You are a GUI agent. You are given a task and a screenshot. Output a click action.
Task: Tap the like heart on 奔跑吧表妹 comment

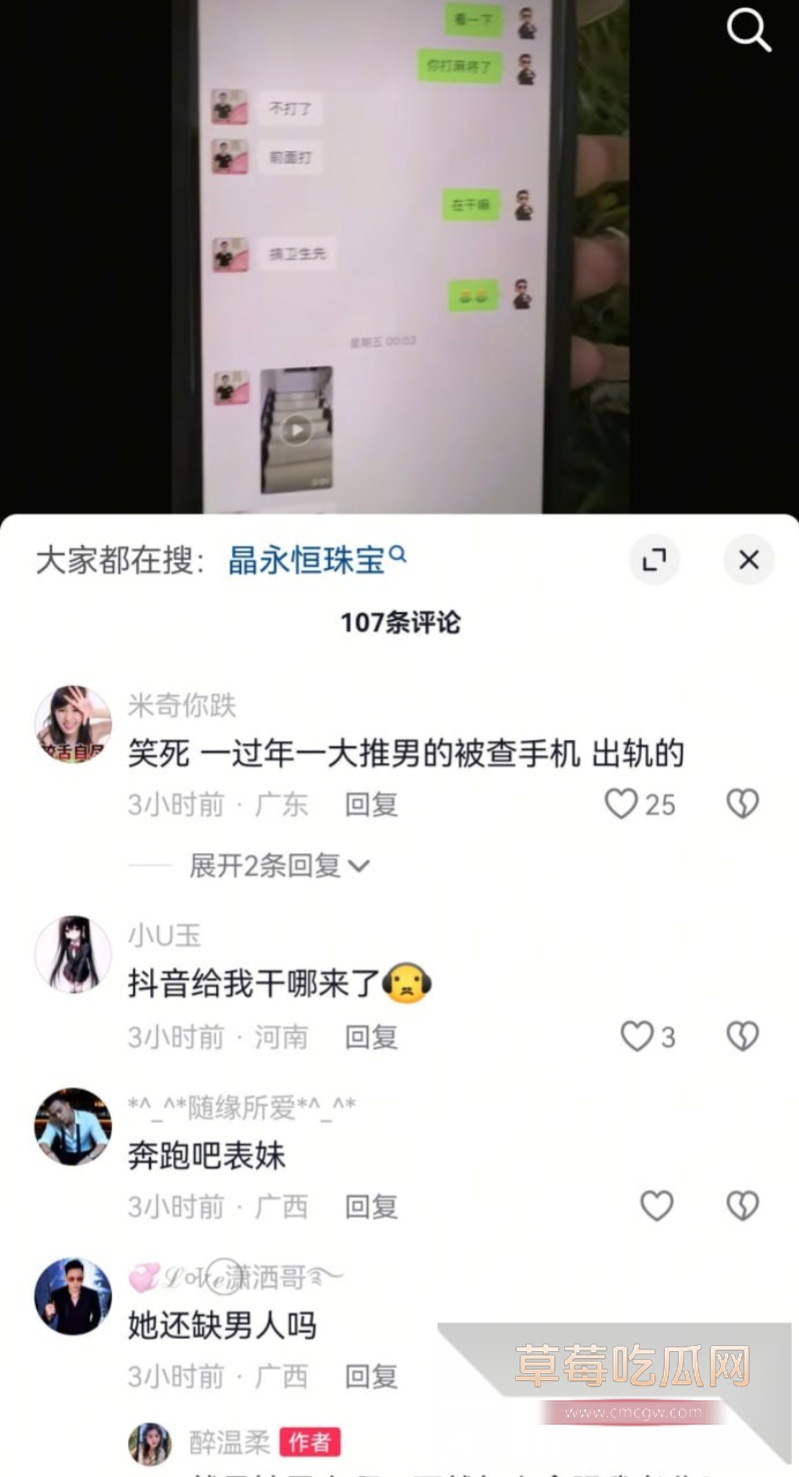tap(656, 1206)
